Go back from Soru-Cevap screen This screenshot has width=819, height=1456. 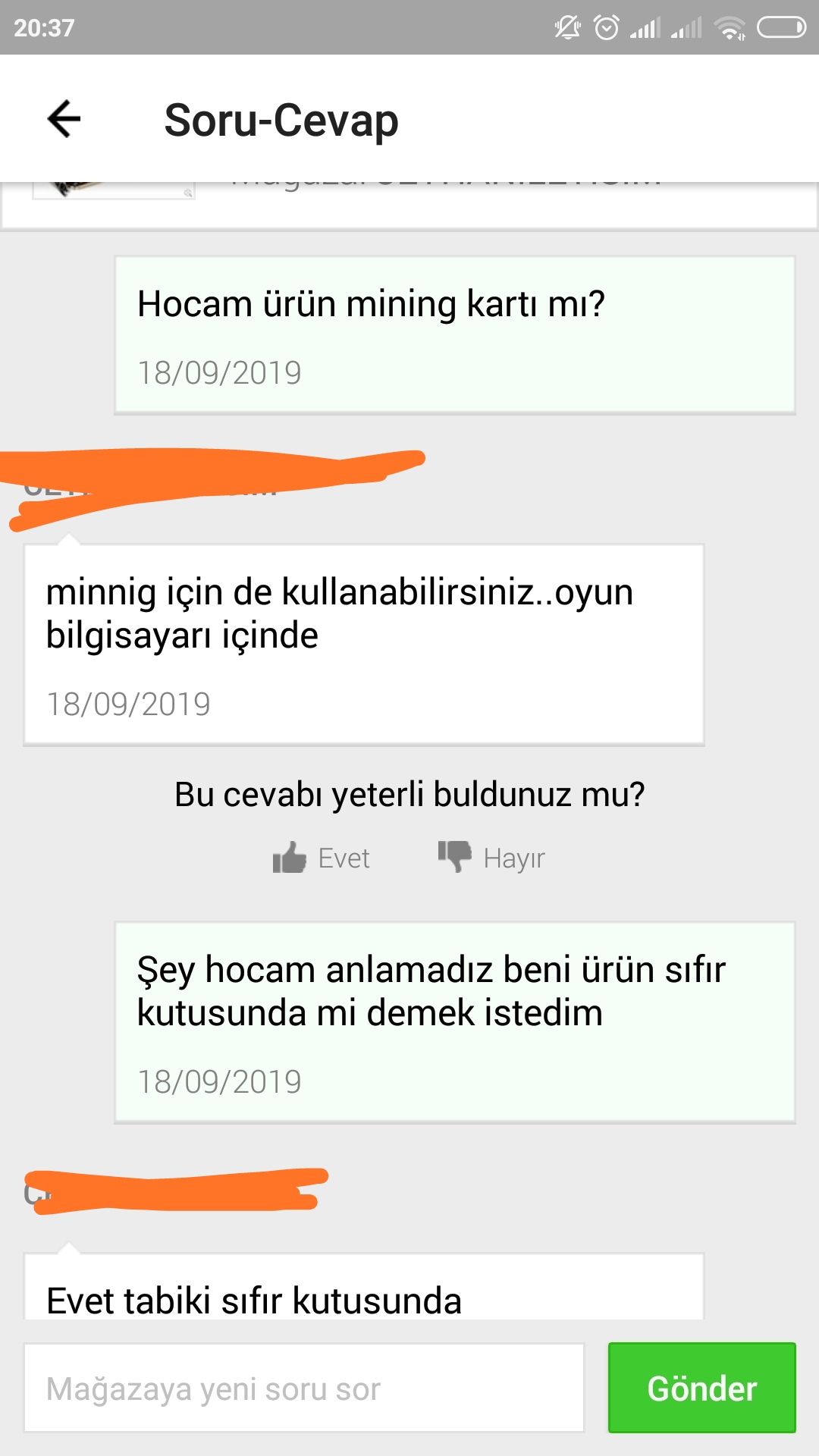click(x=64, y=119)
